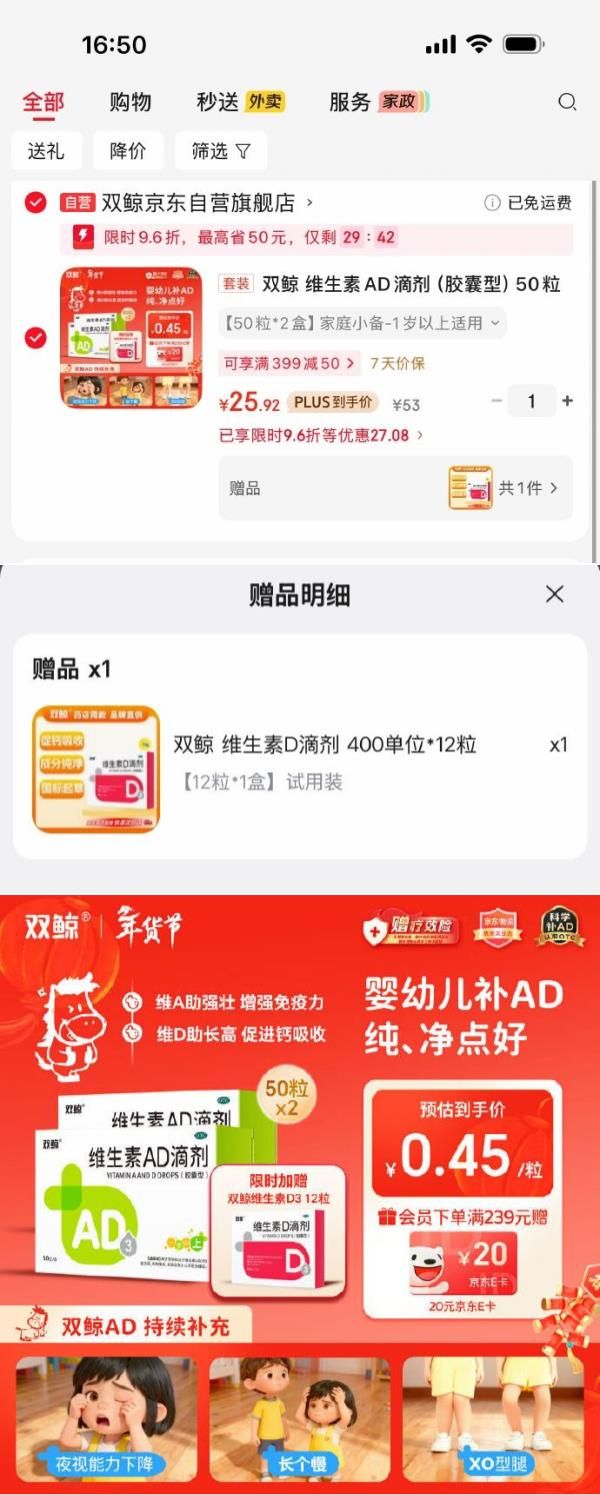
Task: Switch to the 服务 tab
Action: coord(379,102)
